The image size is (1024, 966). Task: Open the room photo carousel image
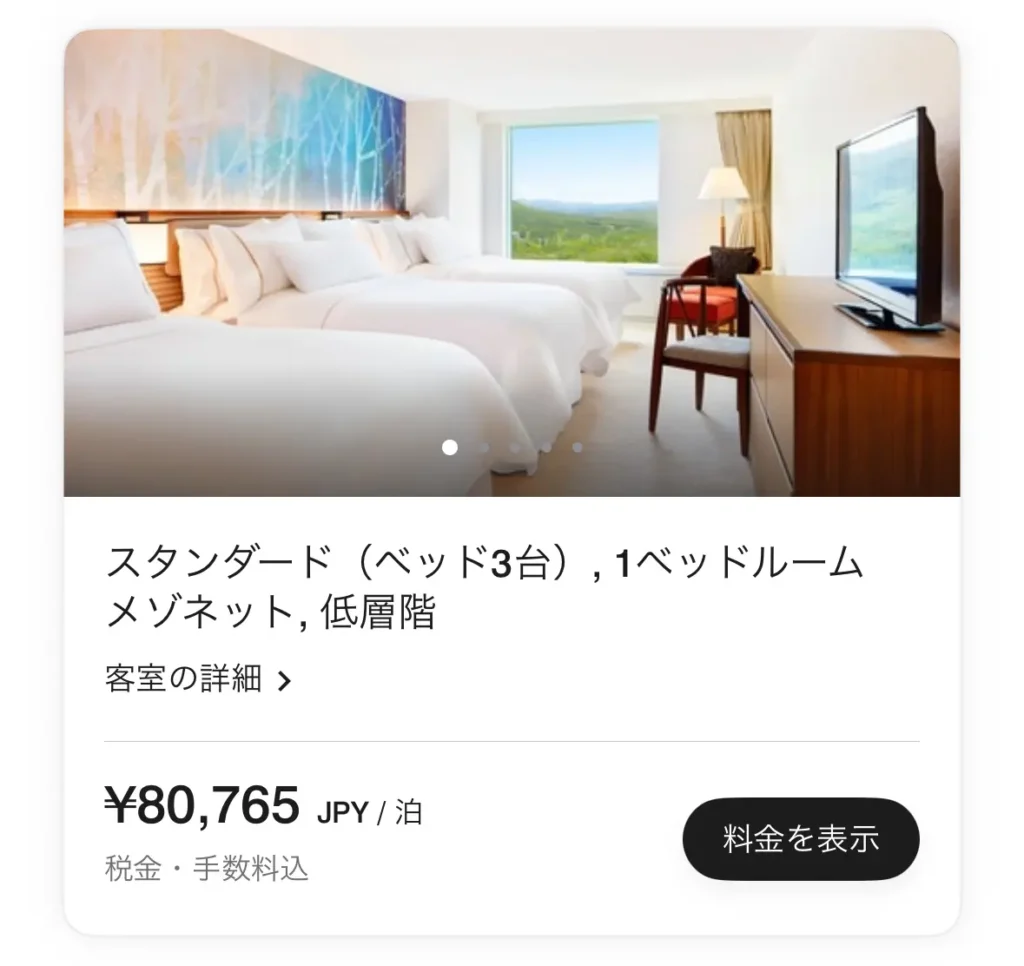coord(511,264)
